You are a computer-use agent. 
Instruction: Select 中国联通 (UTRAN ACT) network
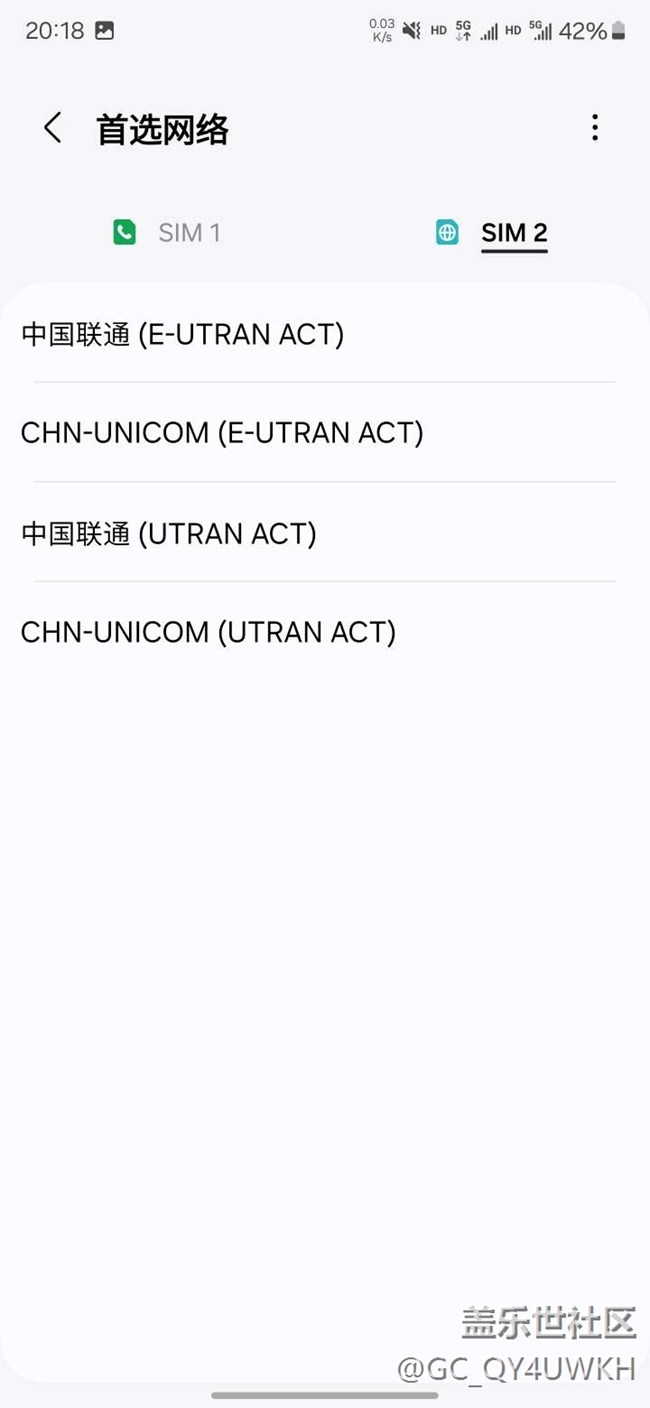(x=325, y=532)
